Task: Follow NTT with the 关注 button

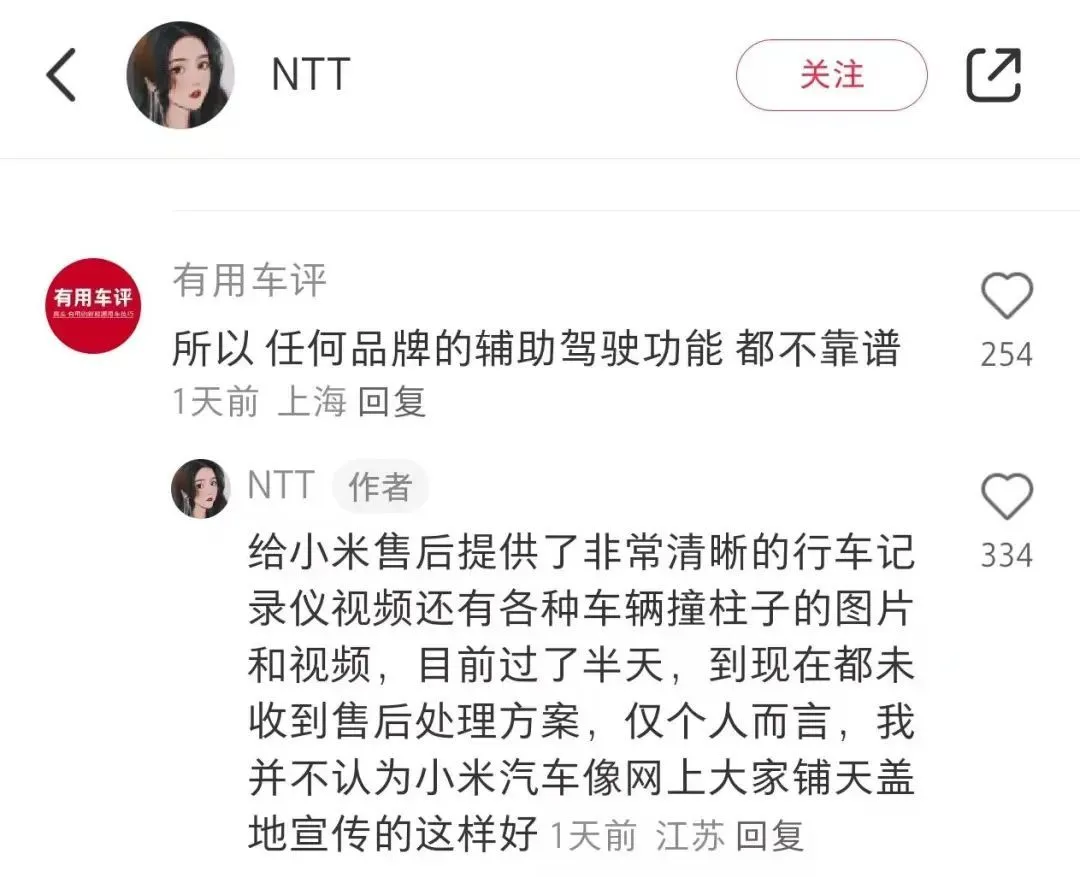Action: pos(831,75)
